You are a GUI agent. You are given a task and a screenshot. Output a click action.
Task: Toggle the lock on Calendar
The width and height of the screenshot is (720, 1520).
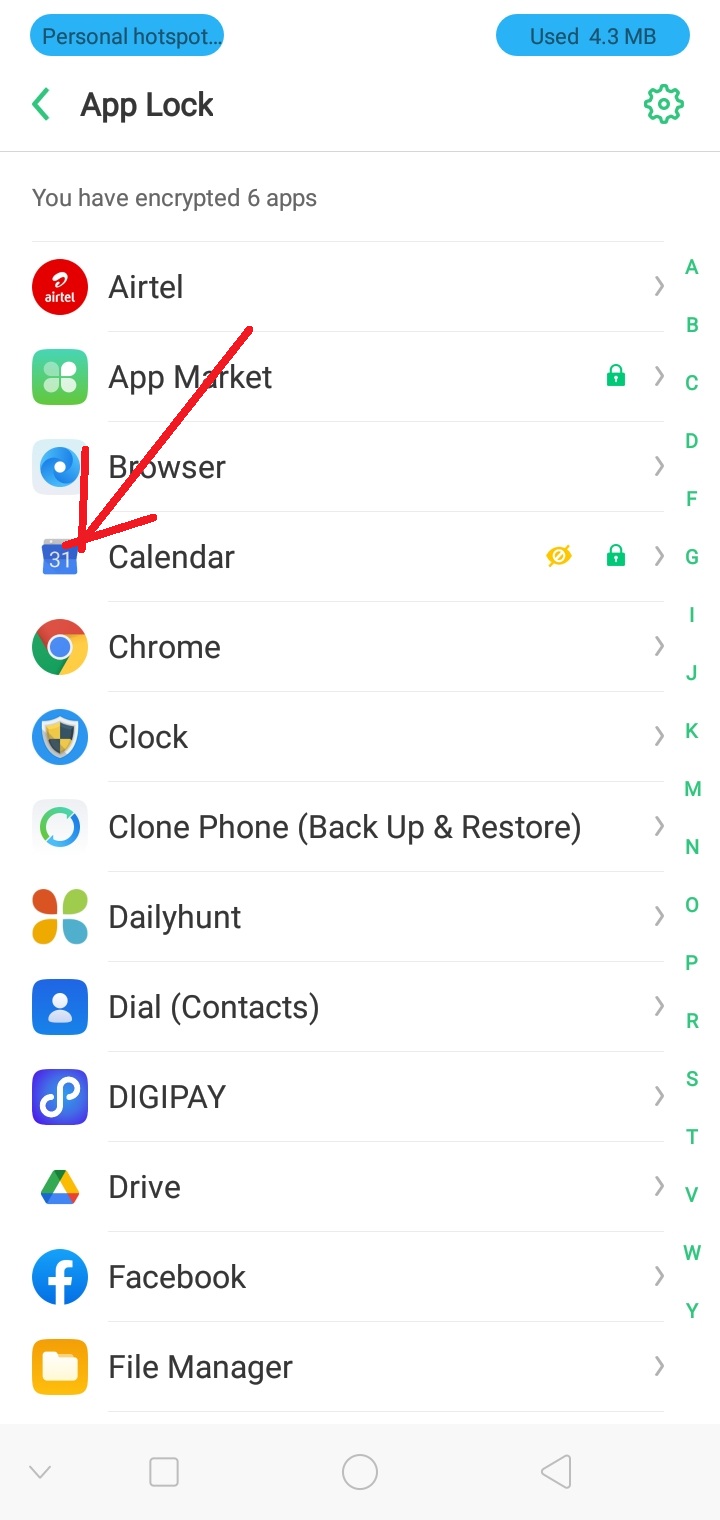point(615,556)
